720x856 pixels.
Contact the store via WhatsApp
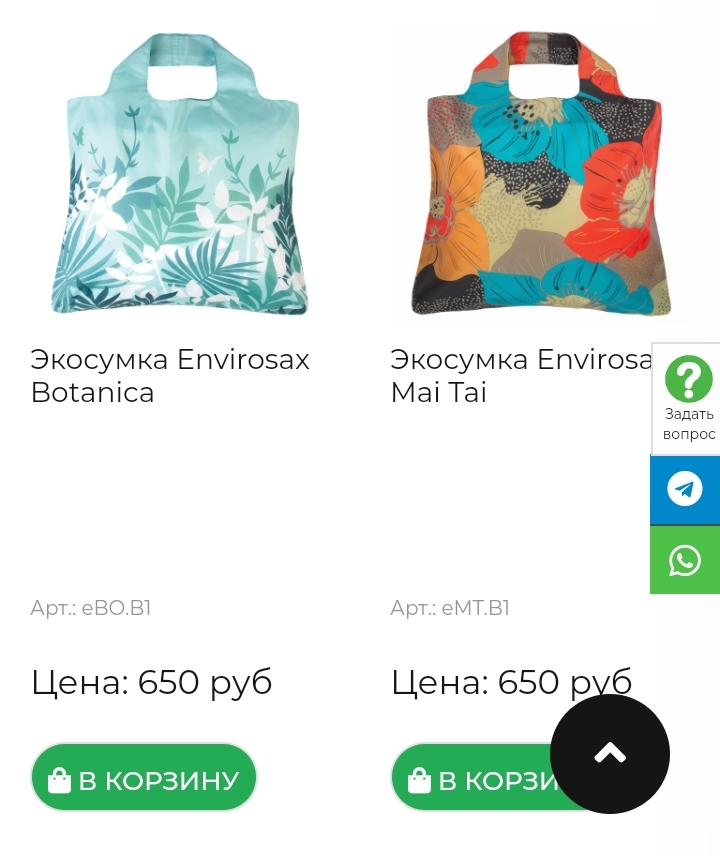[685, 560]
